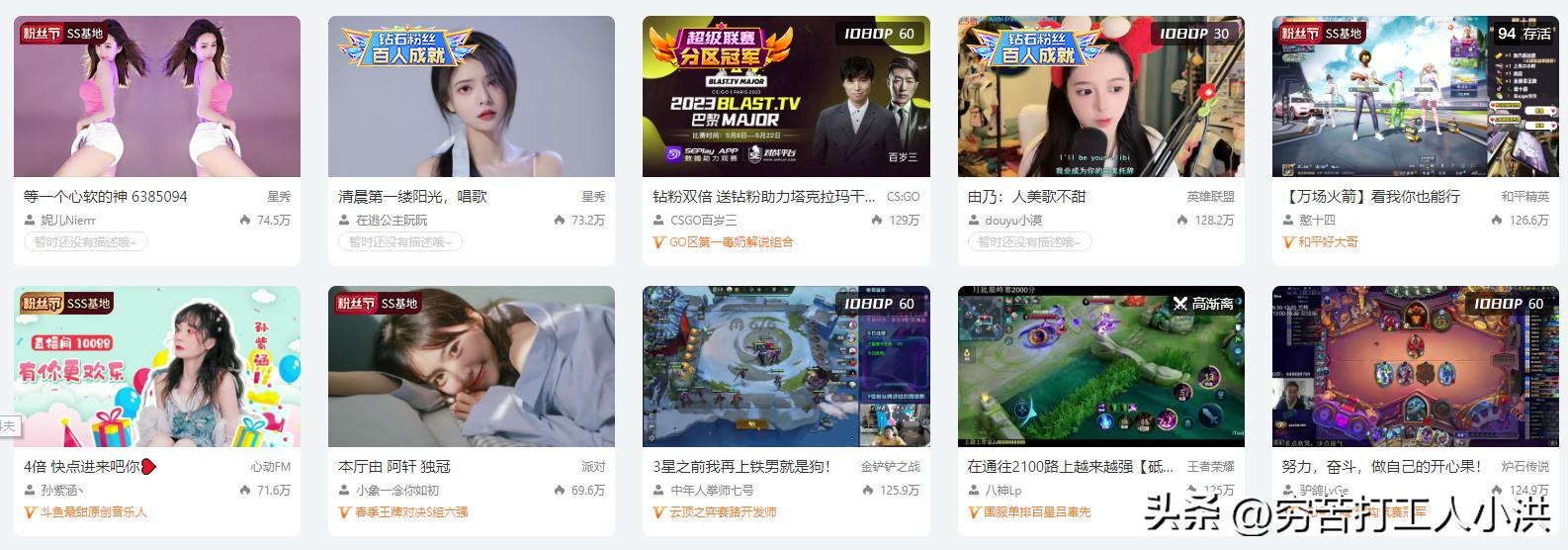Open the stream 等一个心软的神 6385094

156,97
